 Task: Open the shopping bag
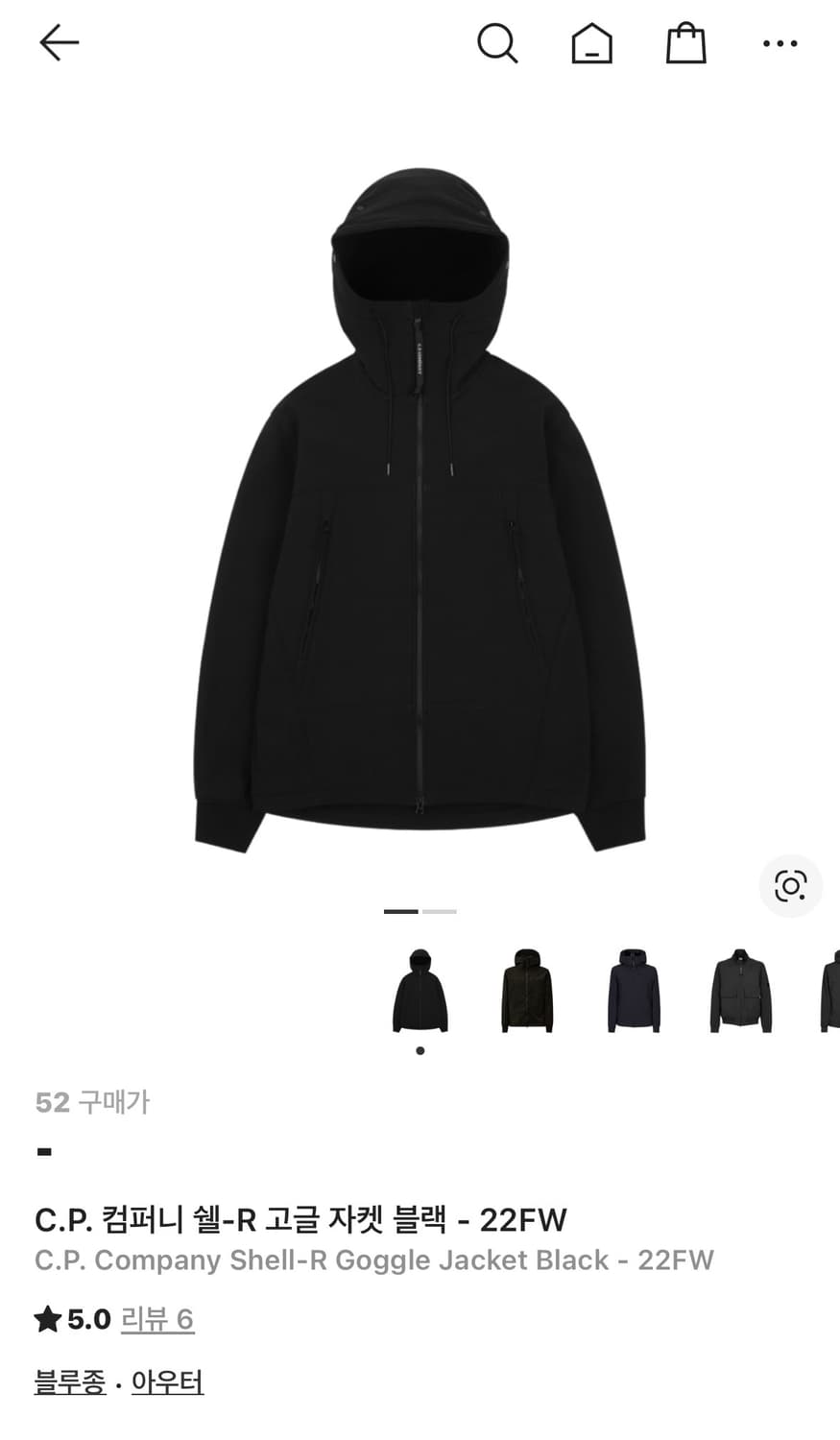pyautogui.click(x=685, y=42)
